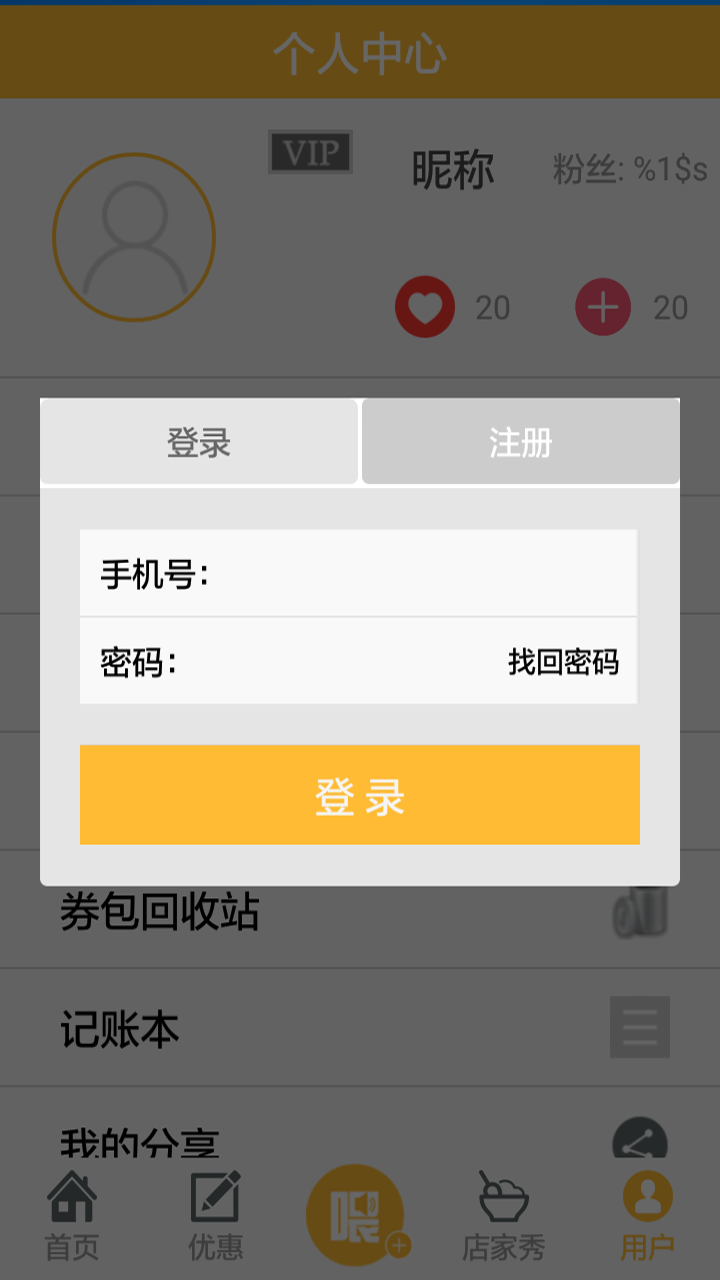Select the 登录 login tab
This screenshot has height=1280, width=720.
point(200,441)
